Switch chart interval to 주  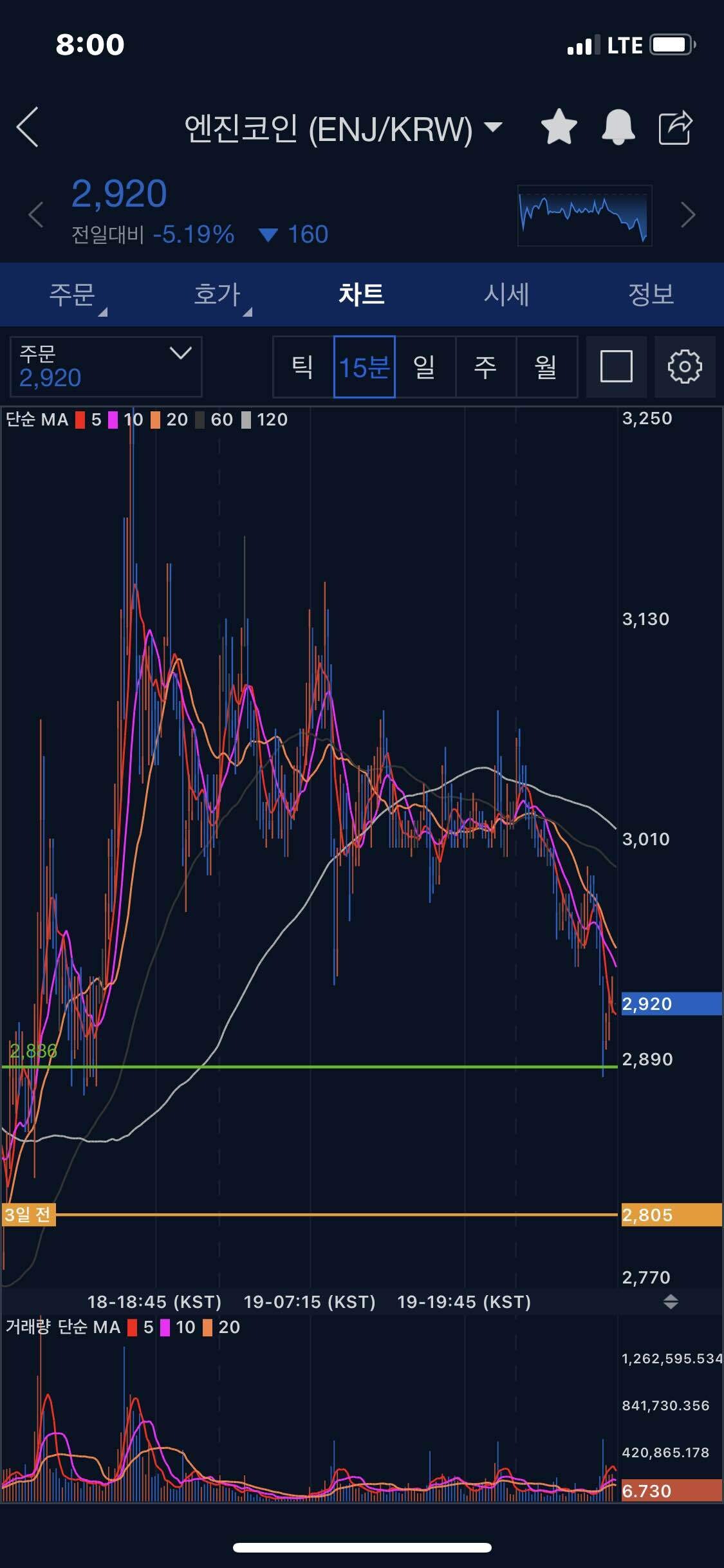[485, 367]
